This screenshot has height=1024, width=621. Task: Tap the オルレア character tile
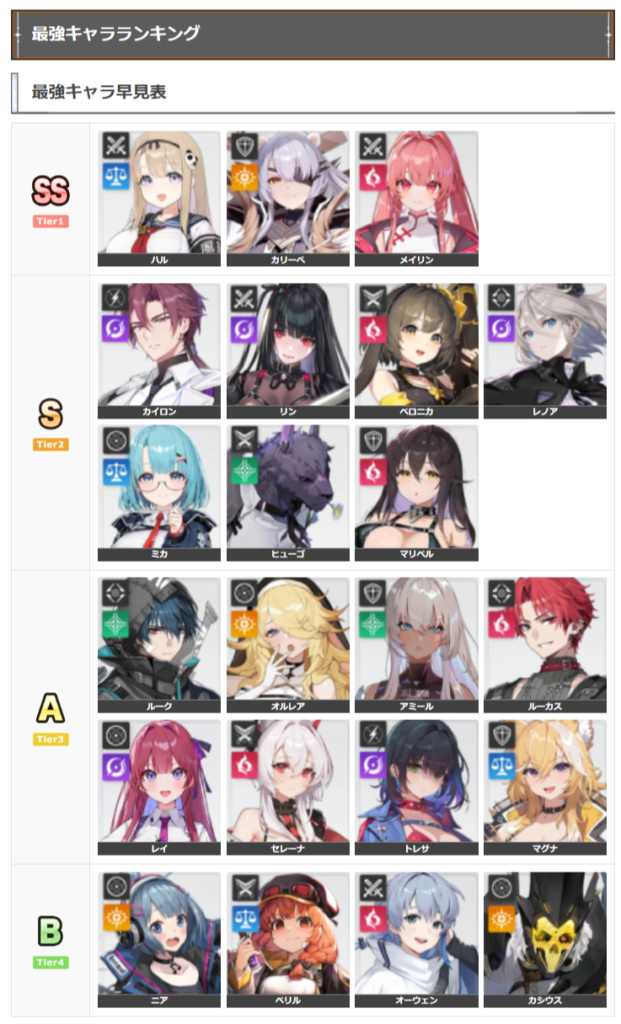pos(287,644)
